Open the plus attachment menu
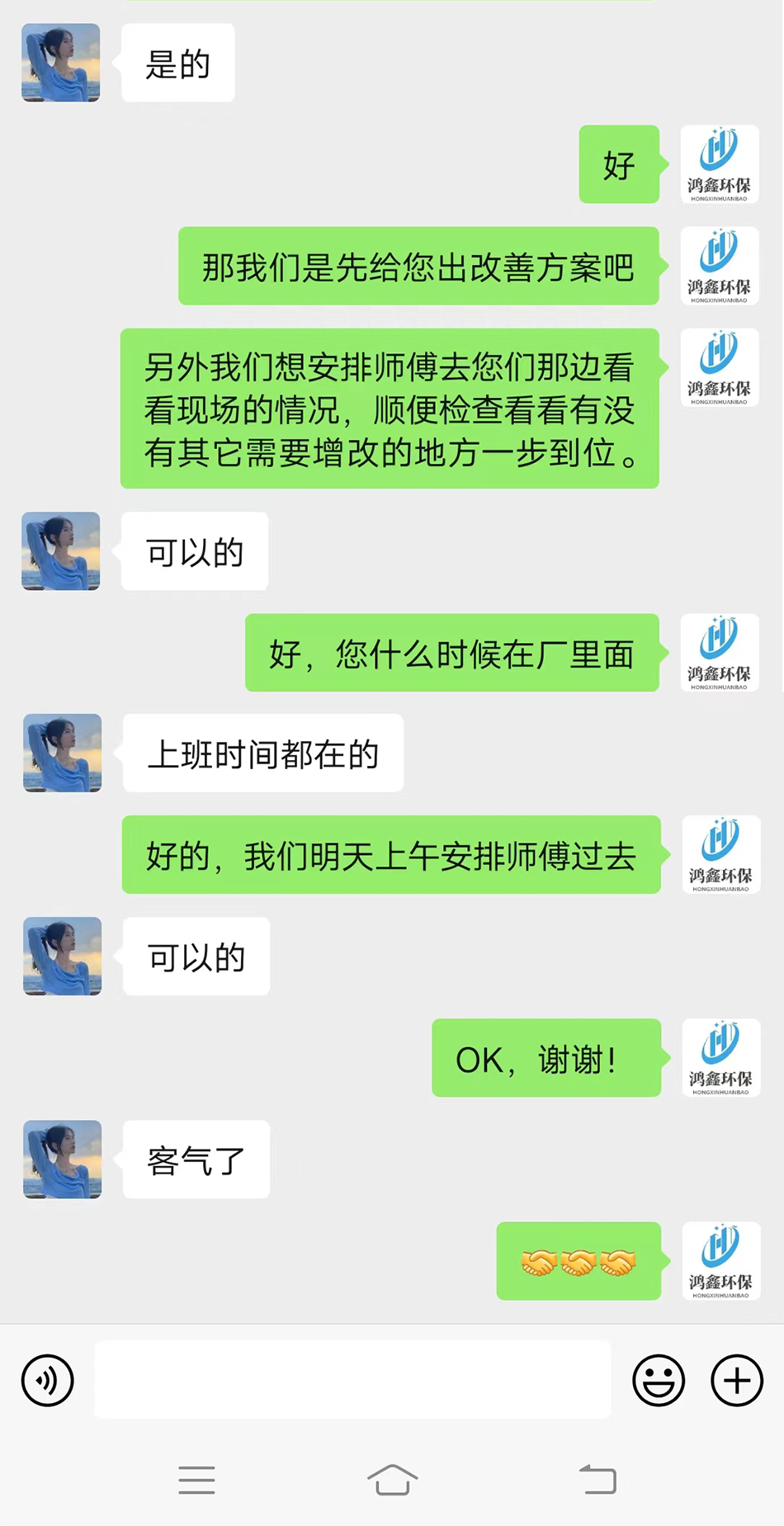784x1526 pixels. (x=736, y=1380)
